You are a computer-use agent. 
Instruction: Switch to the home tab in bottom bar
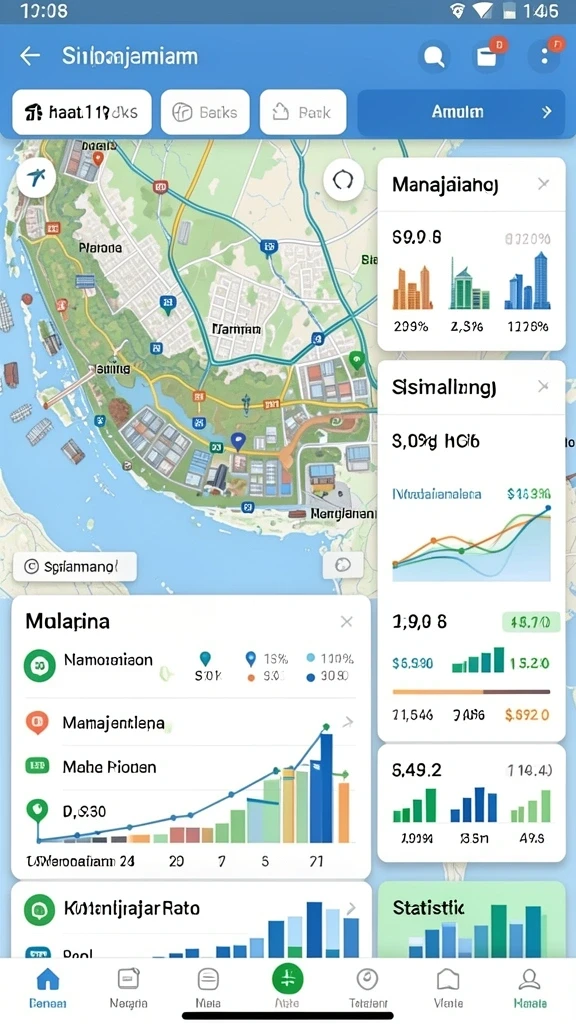coord(48,988)
